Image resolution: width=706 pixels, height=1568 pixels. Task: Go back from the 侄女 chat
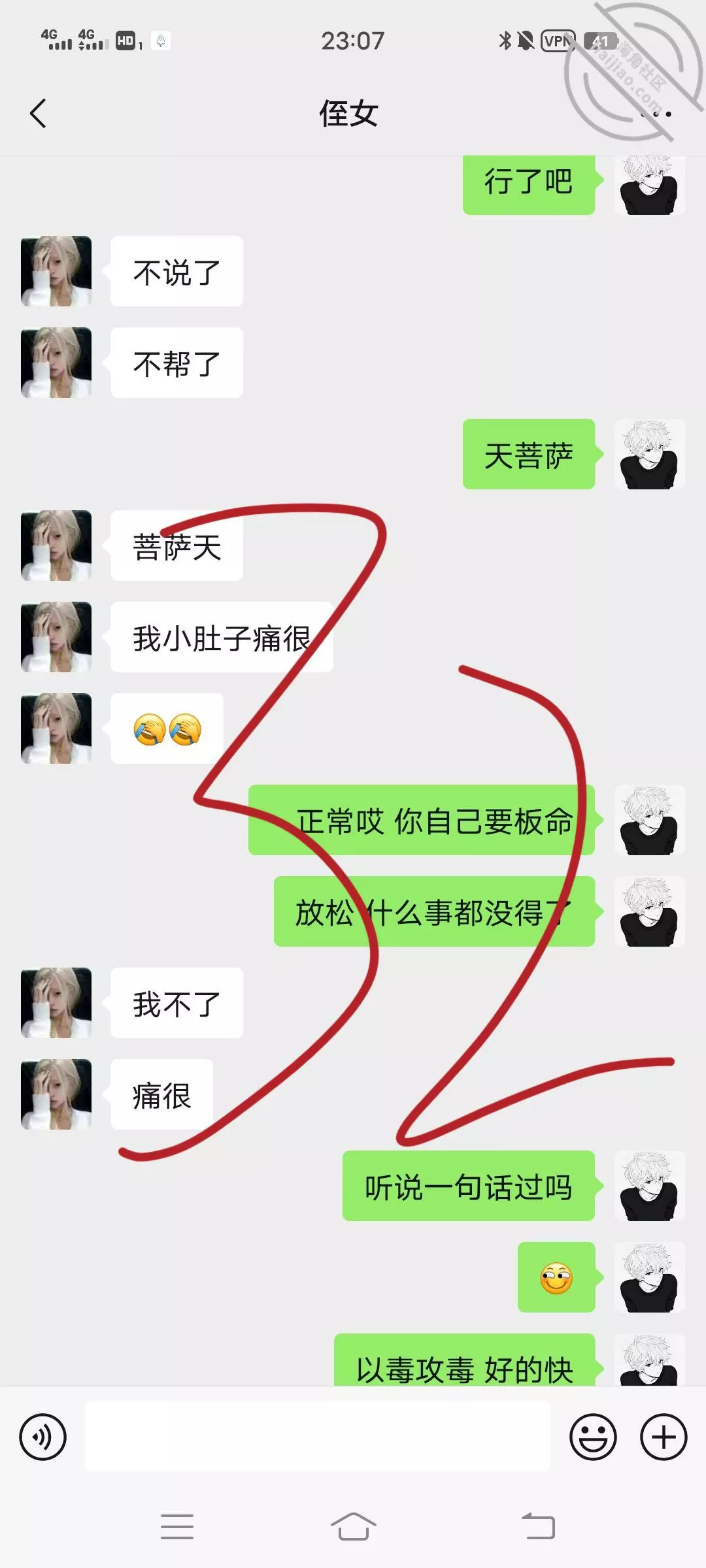point(39,114)
